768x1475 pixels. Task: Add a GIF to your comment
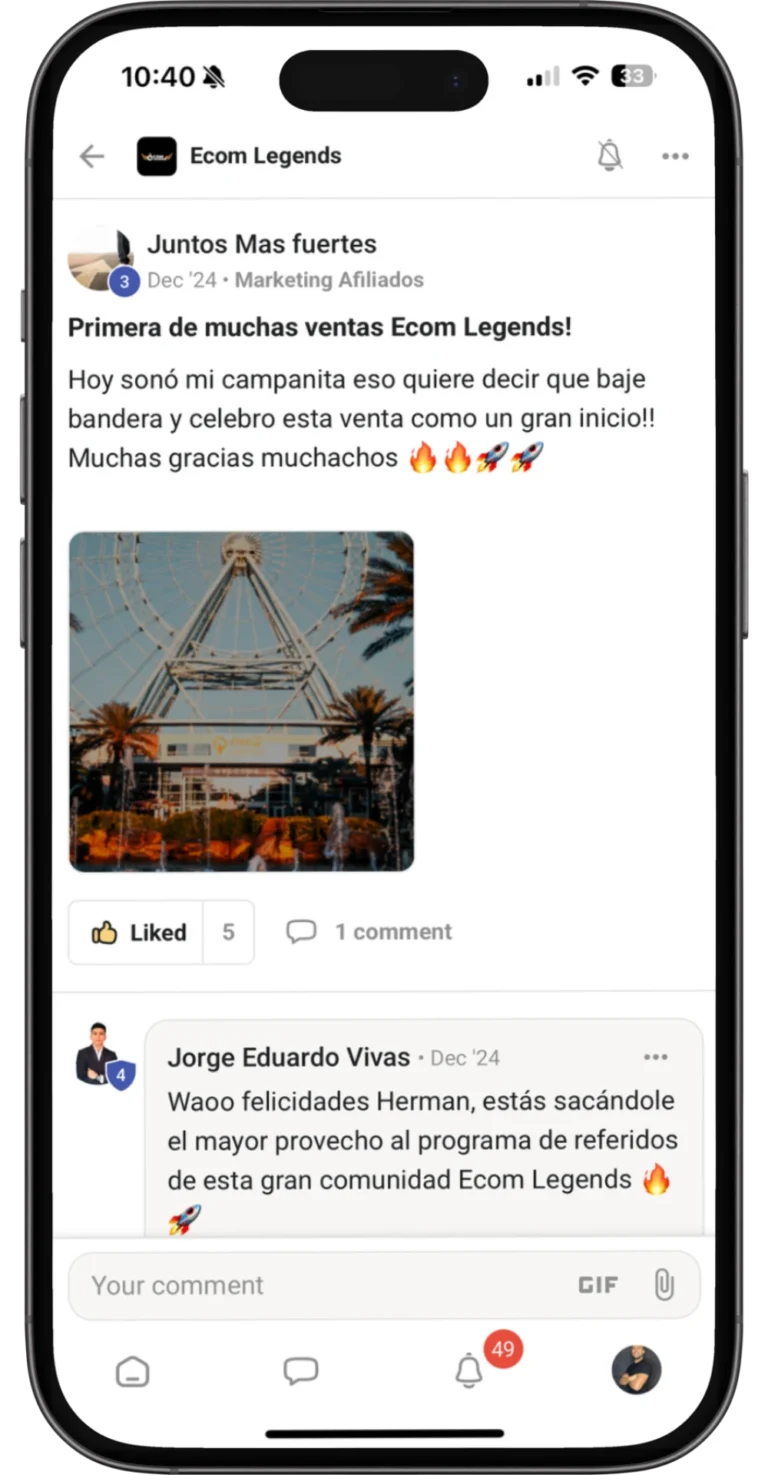pos(597,1285)
